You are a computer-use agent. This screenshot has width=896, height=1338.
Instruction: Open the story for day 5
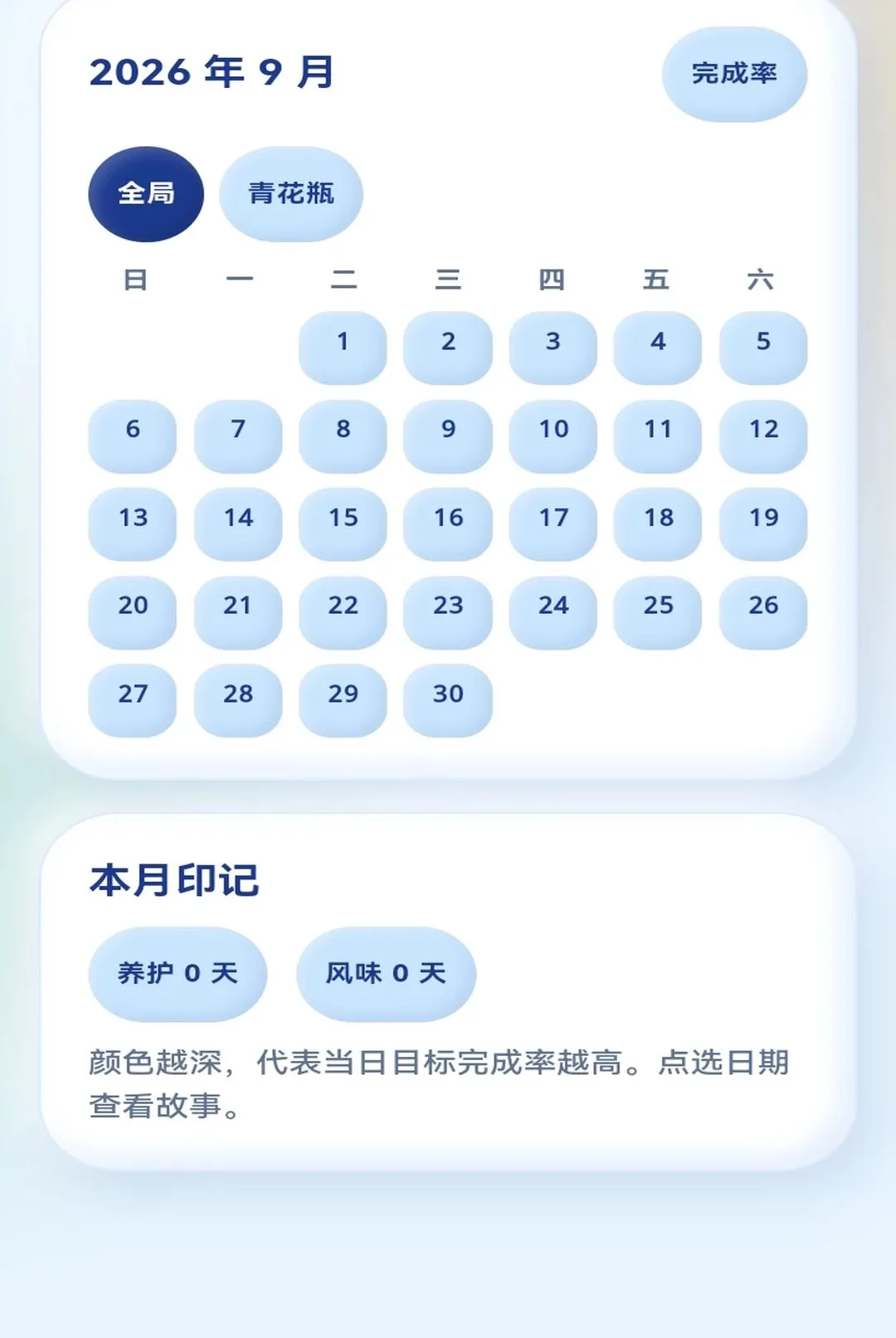[763, 348]
